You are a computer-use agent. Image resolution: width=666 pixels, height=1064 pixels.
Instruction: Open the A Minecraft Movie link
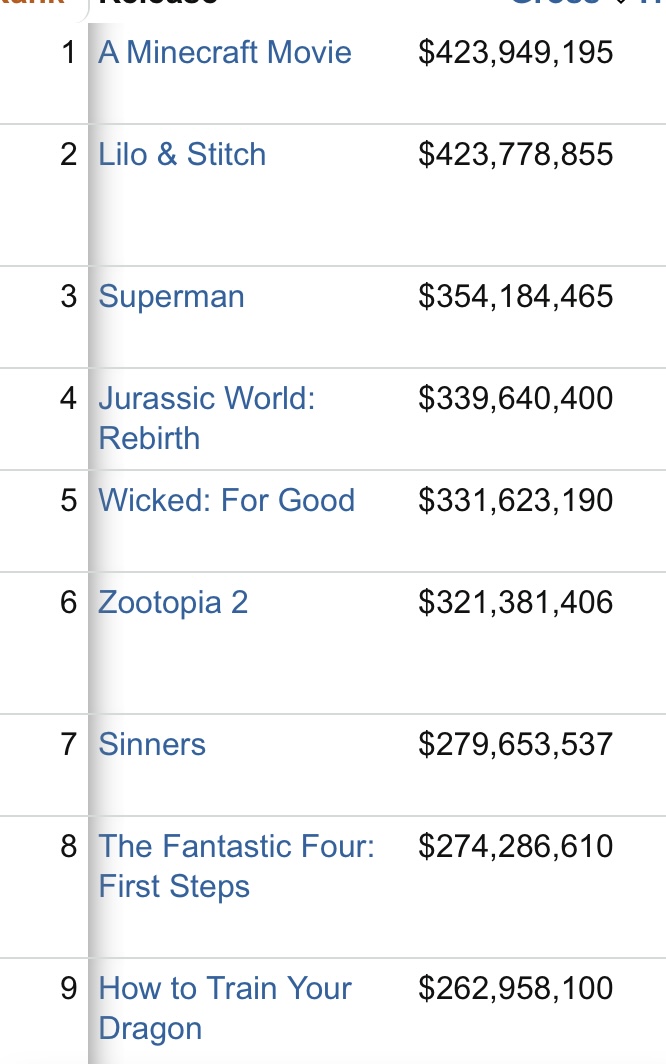pos(225,53)
